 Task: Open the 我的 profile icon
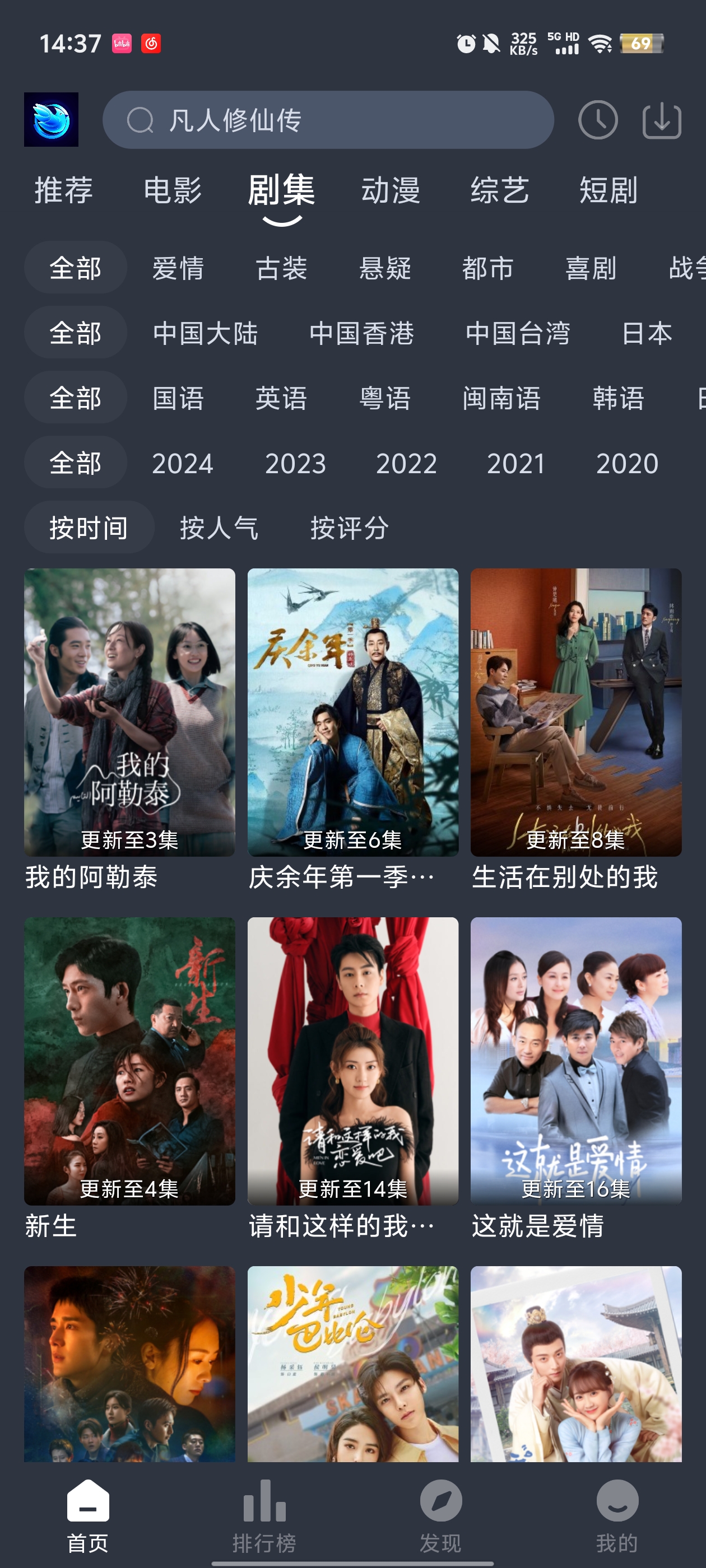pos(617,1500)
